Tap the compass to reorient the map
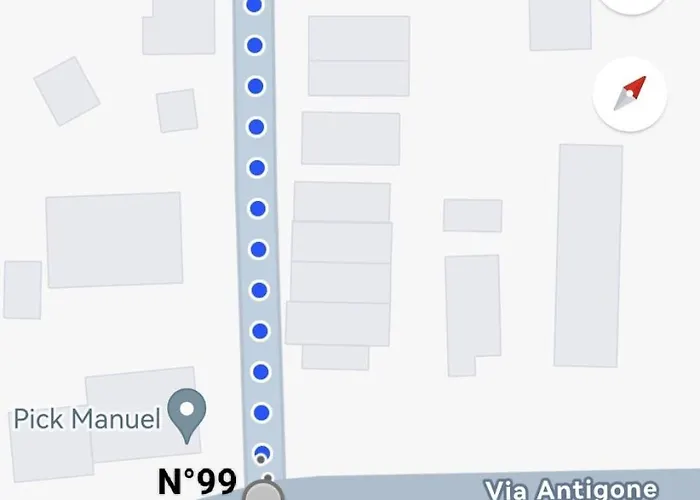Image resolution: width=700 pixels, height=500 pixels. point(629,96)
